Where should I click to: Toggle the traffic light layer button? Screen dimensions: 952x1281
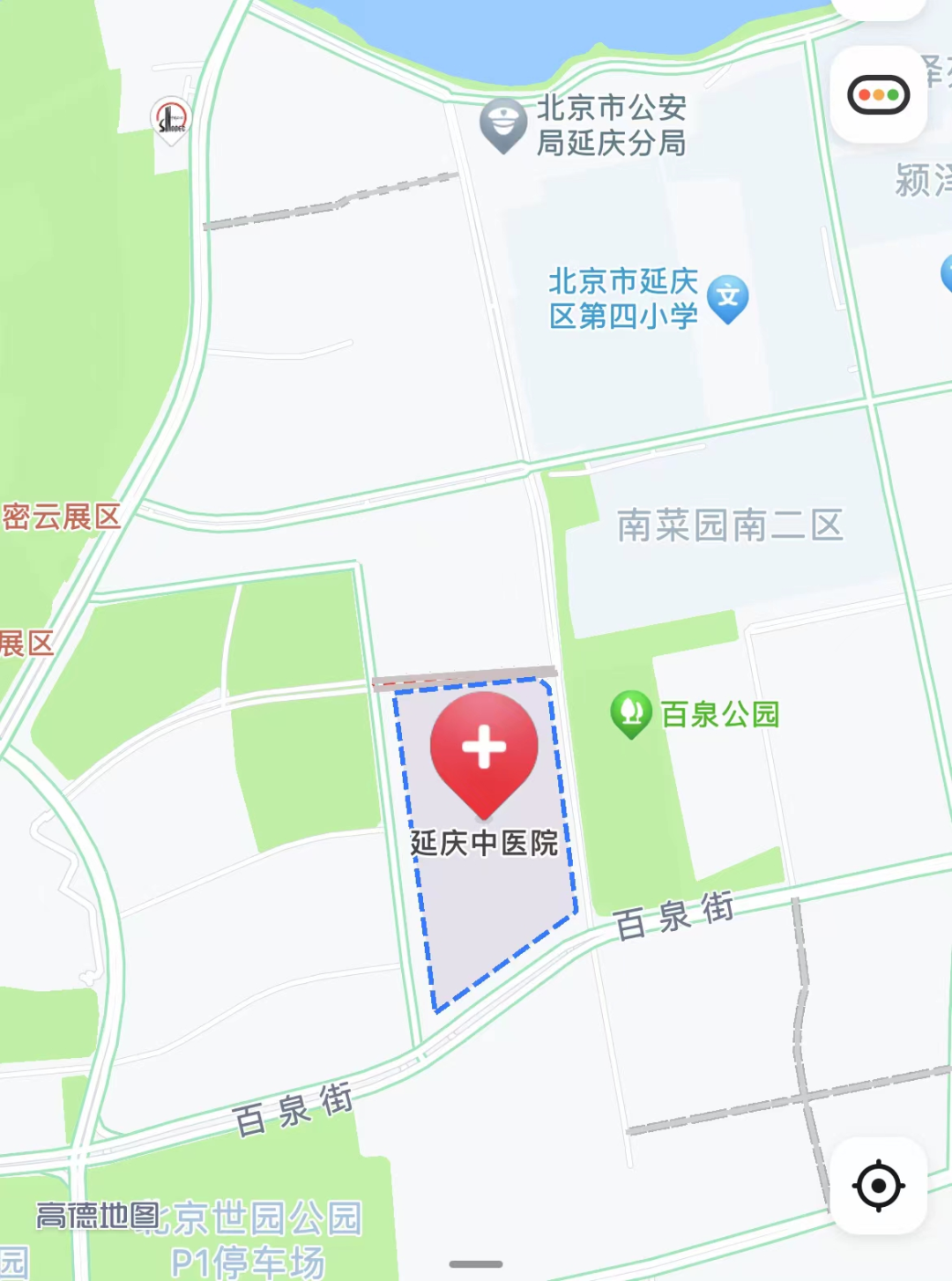click(878, 95)
